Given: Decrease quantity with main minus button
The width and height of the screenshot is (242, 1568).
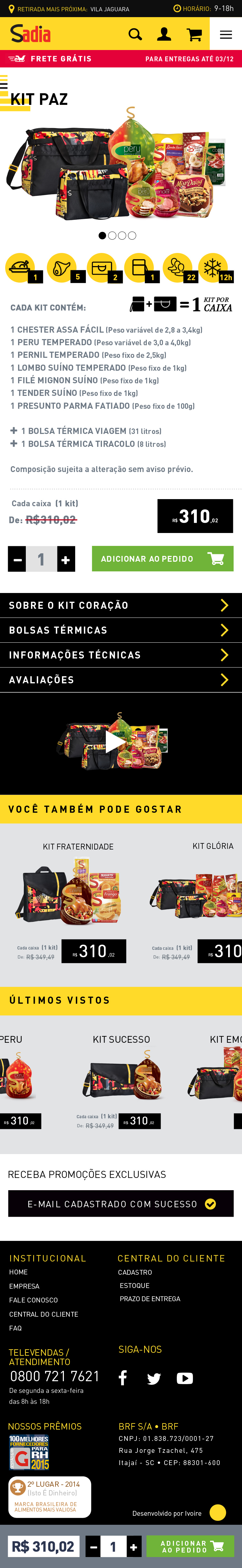Looking at the screenshot, I should [17, 559].
